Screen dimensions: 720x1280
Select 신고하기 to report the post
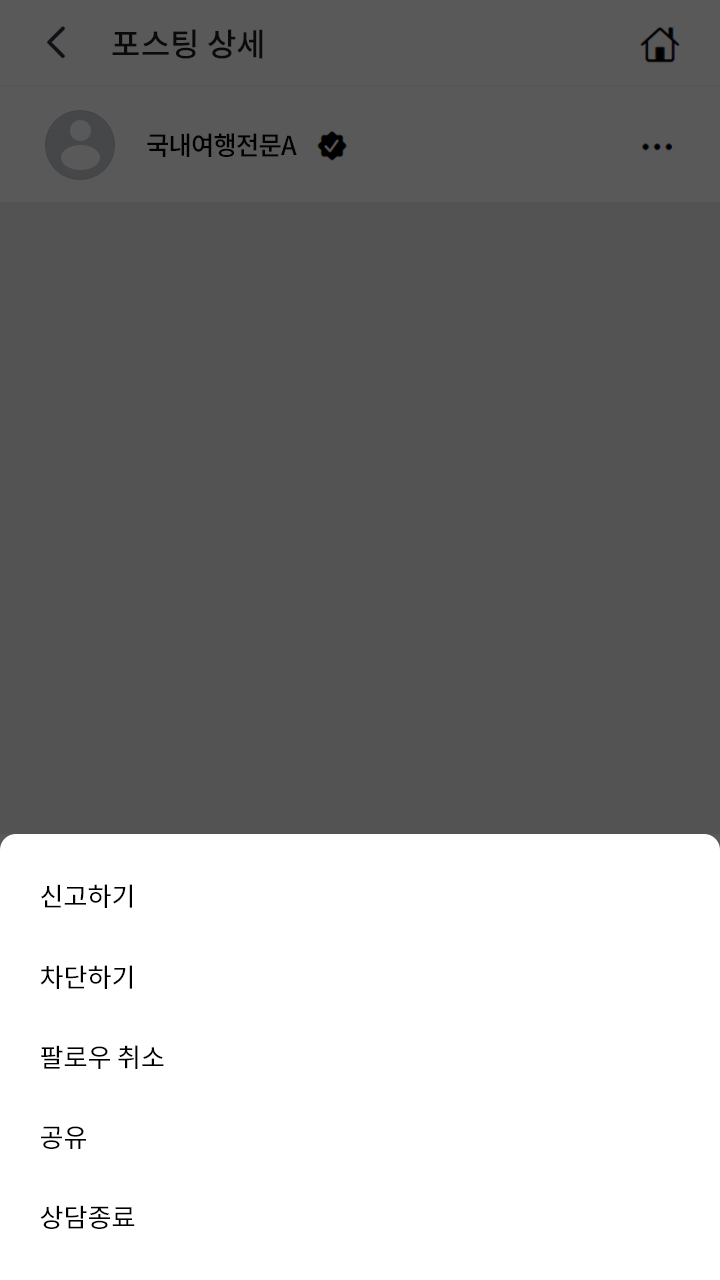tap(88, 896)
